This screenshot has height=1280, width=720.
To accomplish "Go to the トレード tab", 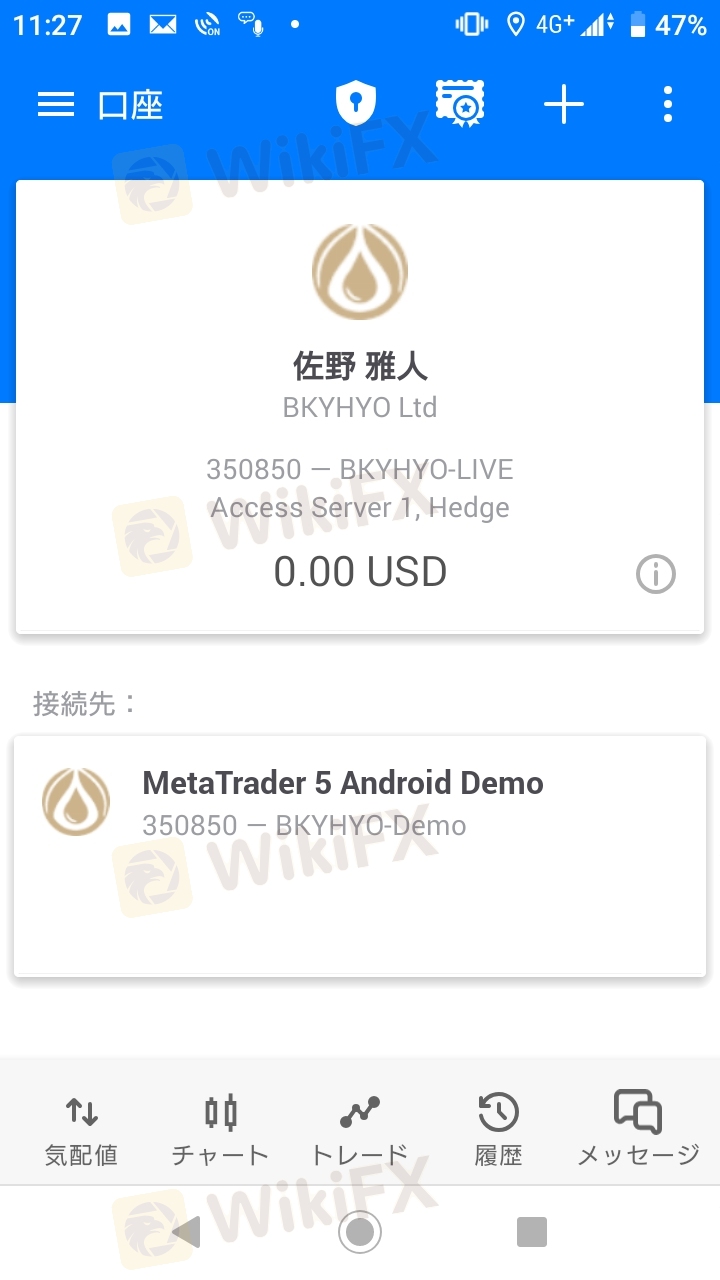I will pyautogui.click(x=360, y=1130).
